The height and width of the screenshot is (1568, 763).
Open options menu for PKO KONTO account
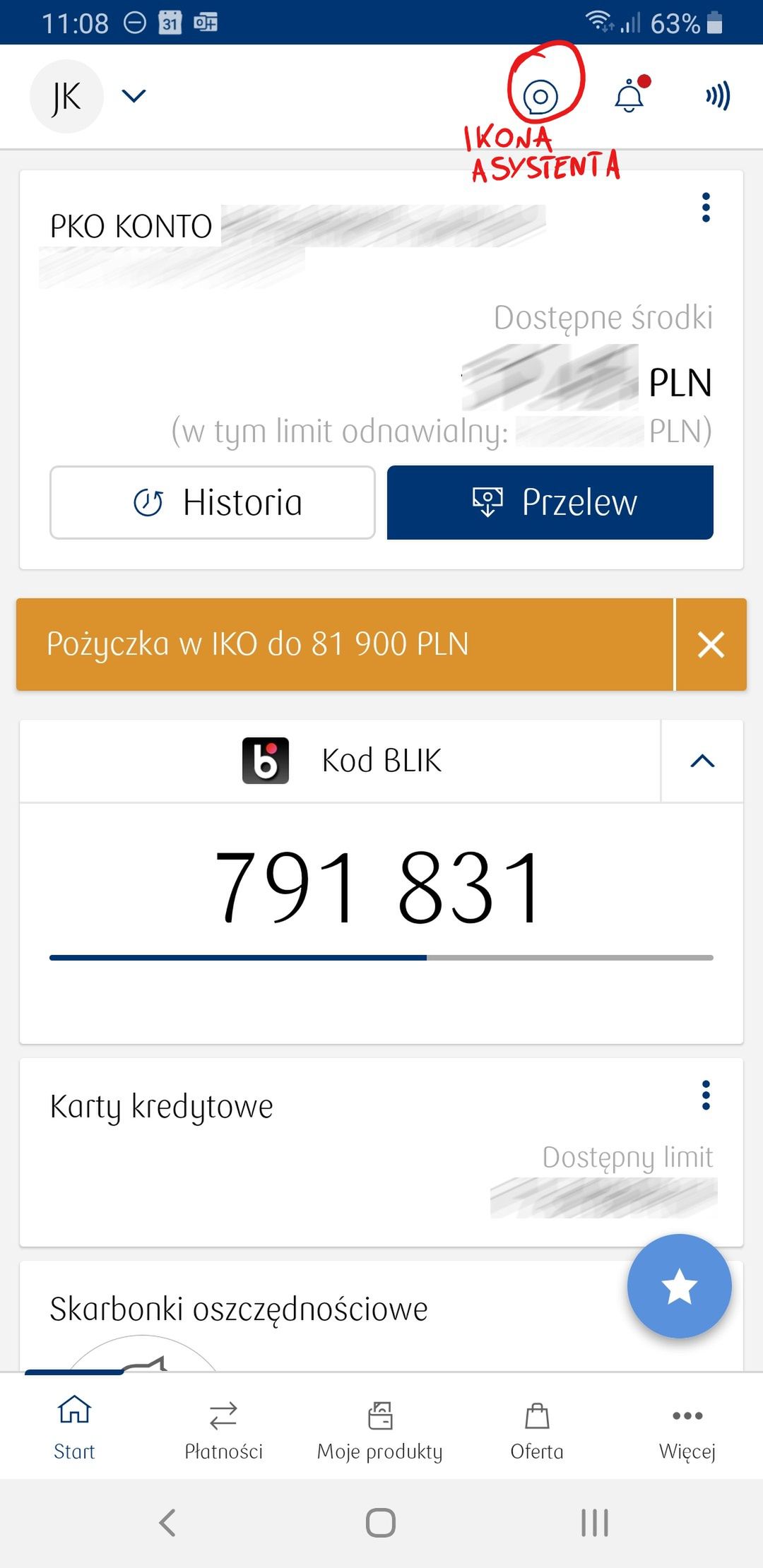[x=706, y=208]
